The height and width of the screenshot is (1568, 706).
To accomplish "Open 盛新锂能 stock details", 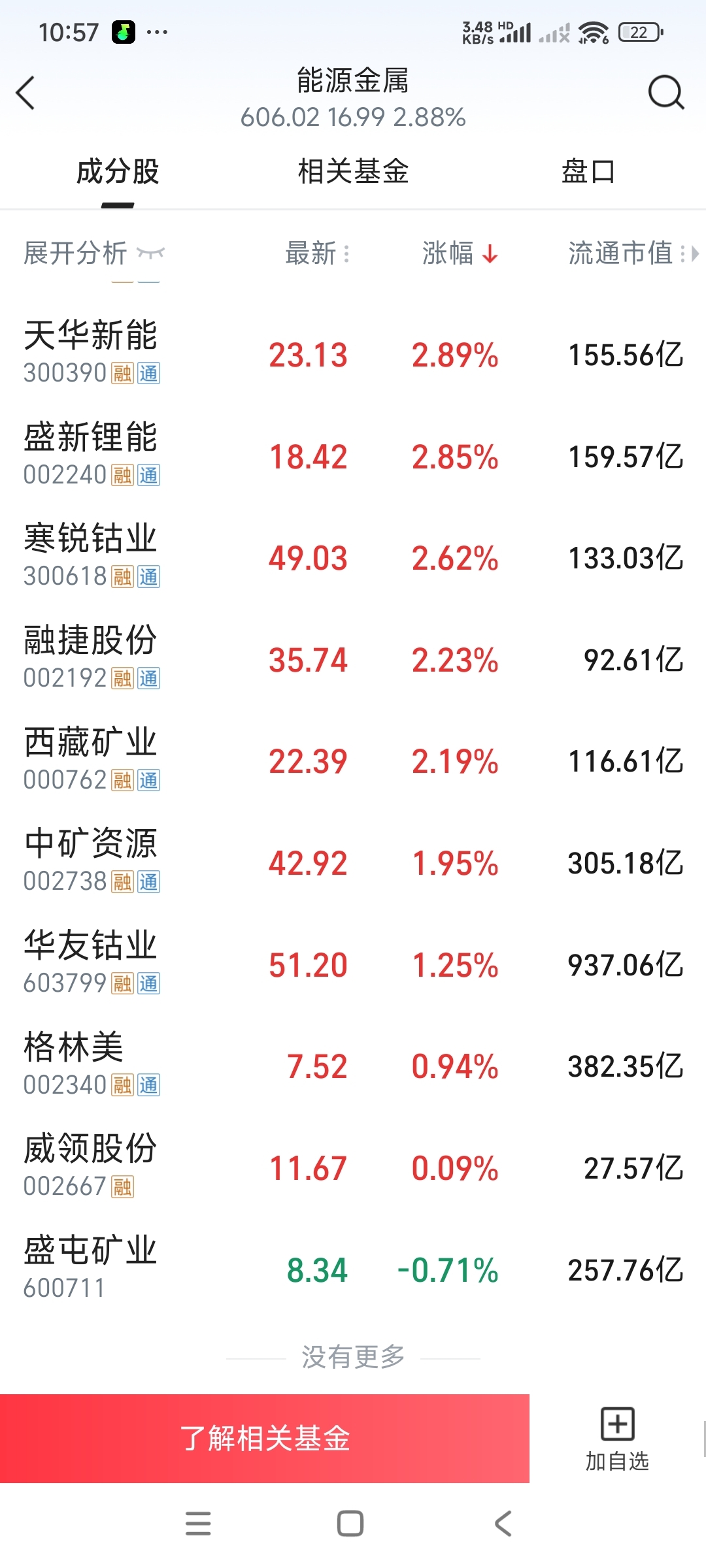I will (353, 455).
